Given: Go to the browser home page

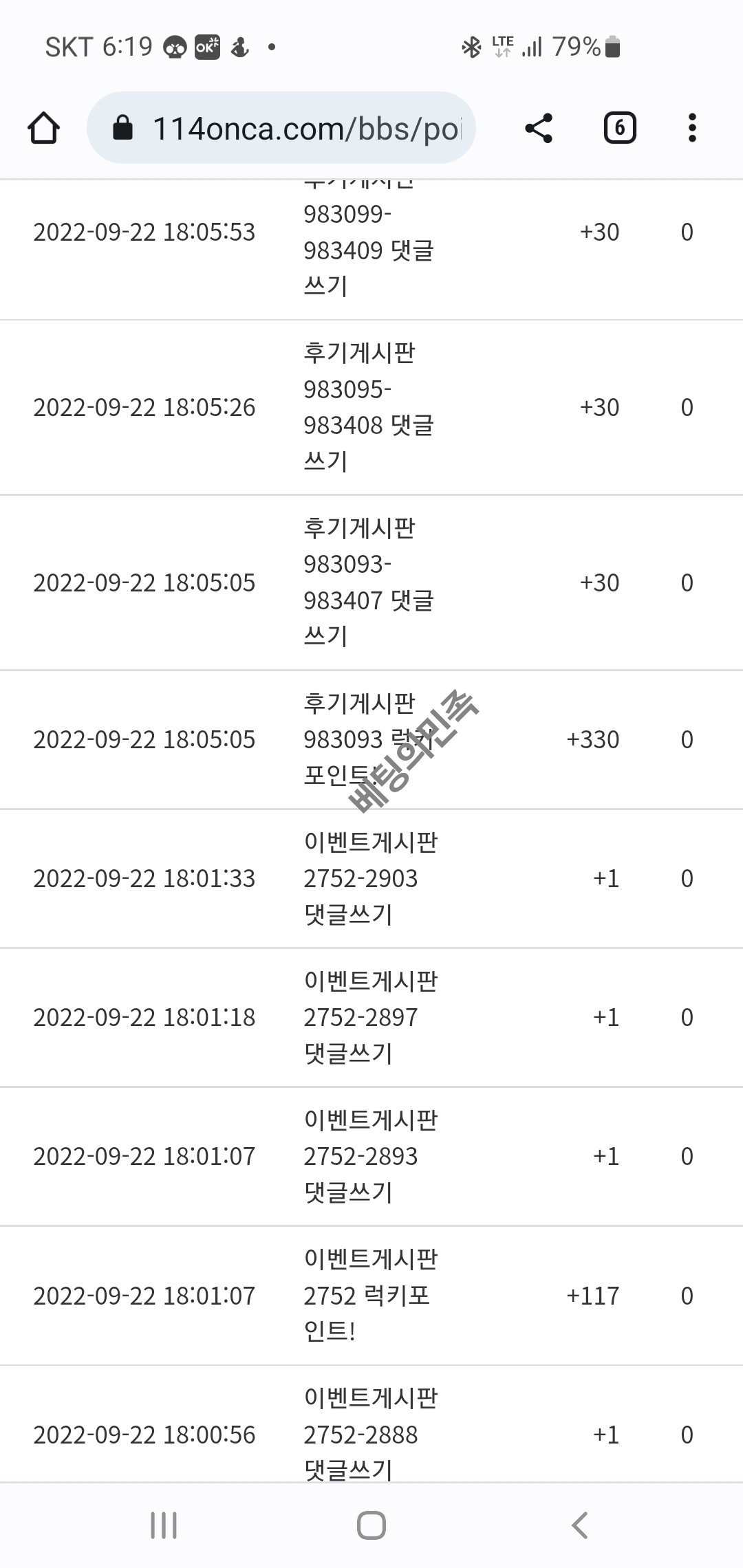Looking at the screenshot, I should click(x=43, y=128).
